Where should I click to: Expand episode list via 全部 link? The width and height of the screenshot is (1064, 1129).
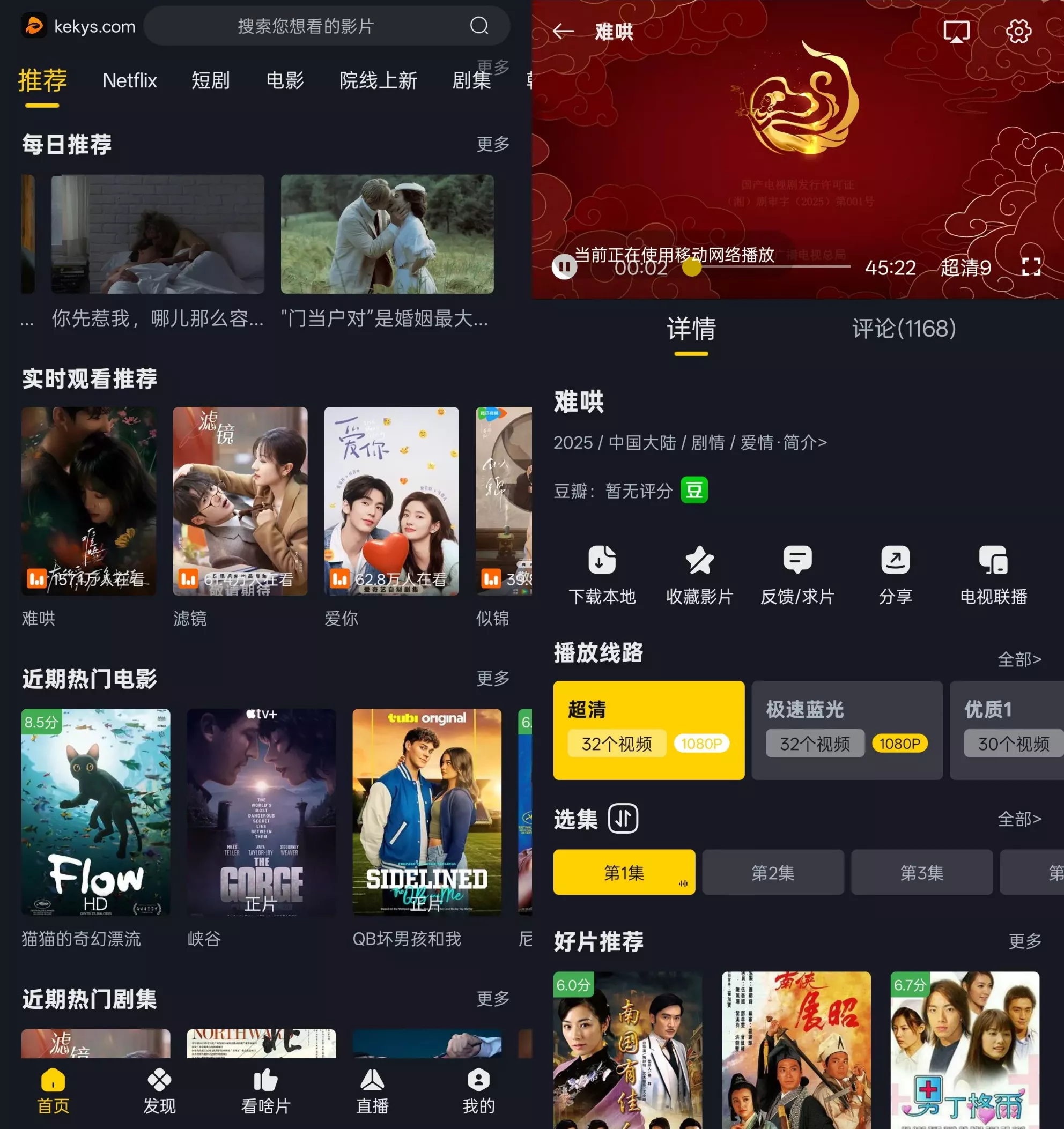[x=1019, y=819]
